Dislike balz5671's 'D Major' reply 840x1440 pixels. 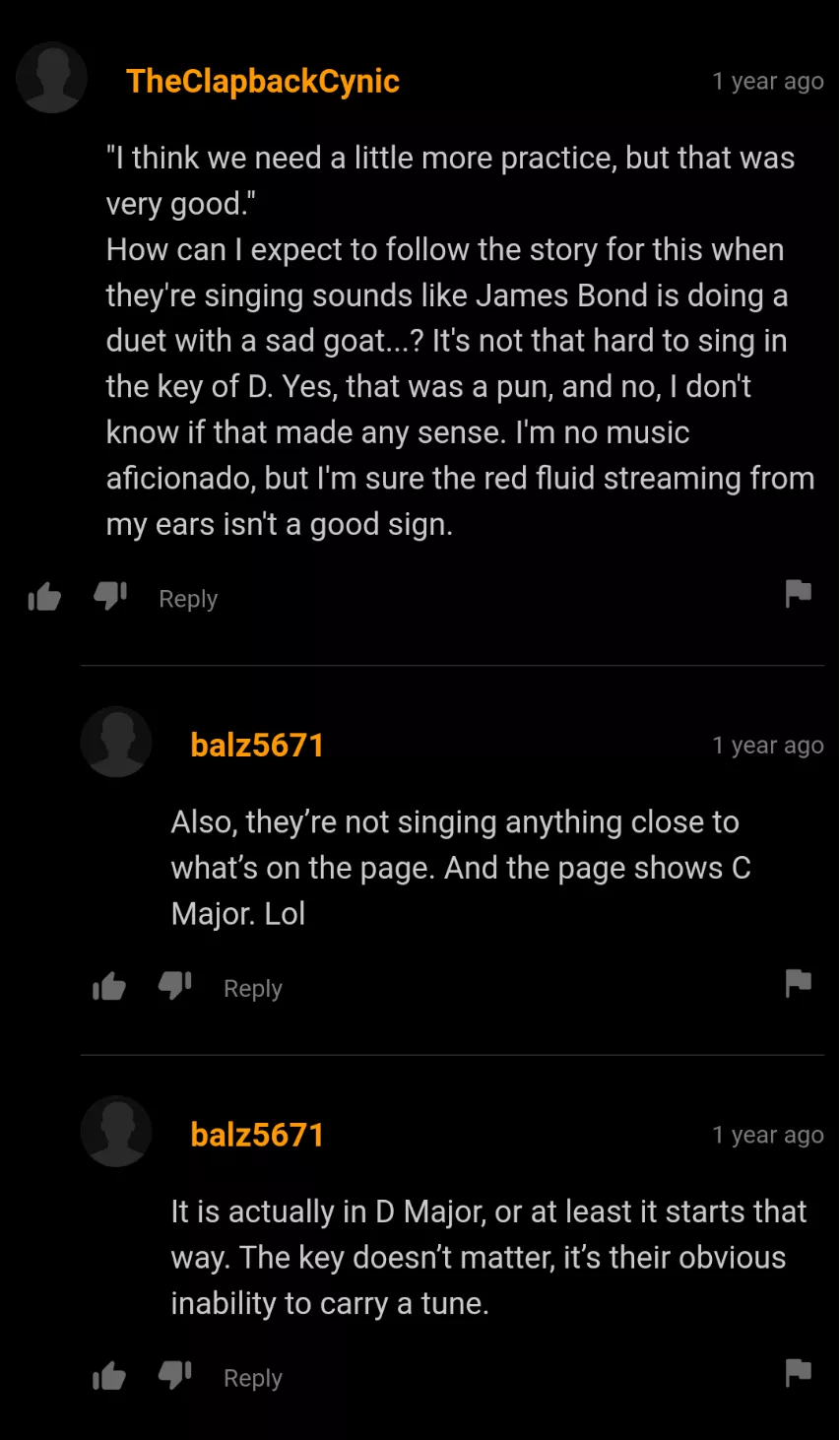point(174,1376)
